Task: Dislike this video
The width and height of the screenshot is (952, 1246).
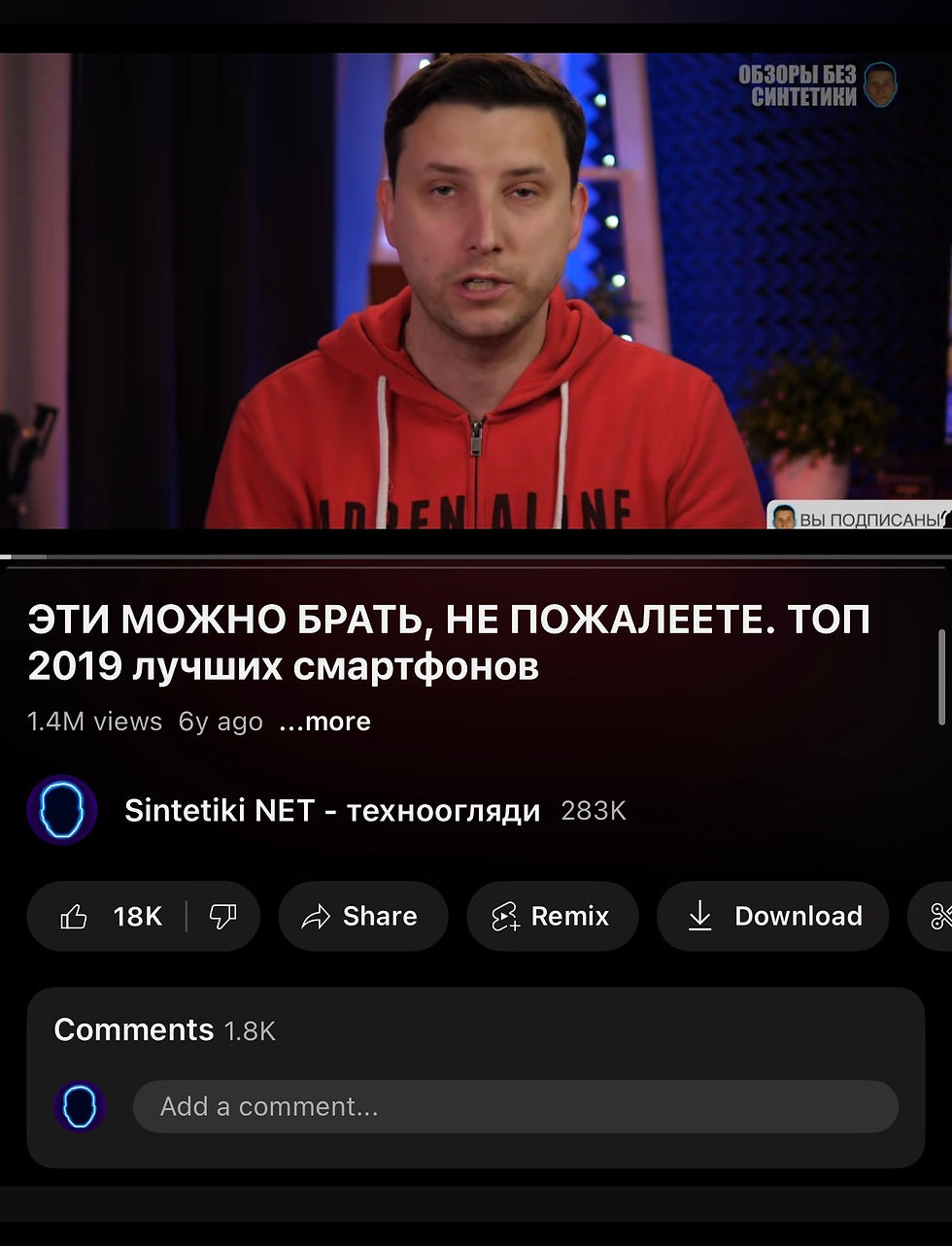Action: click(x=223, y=916)
